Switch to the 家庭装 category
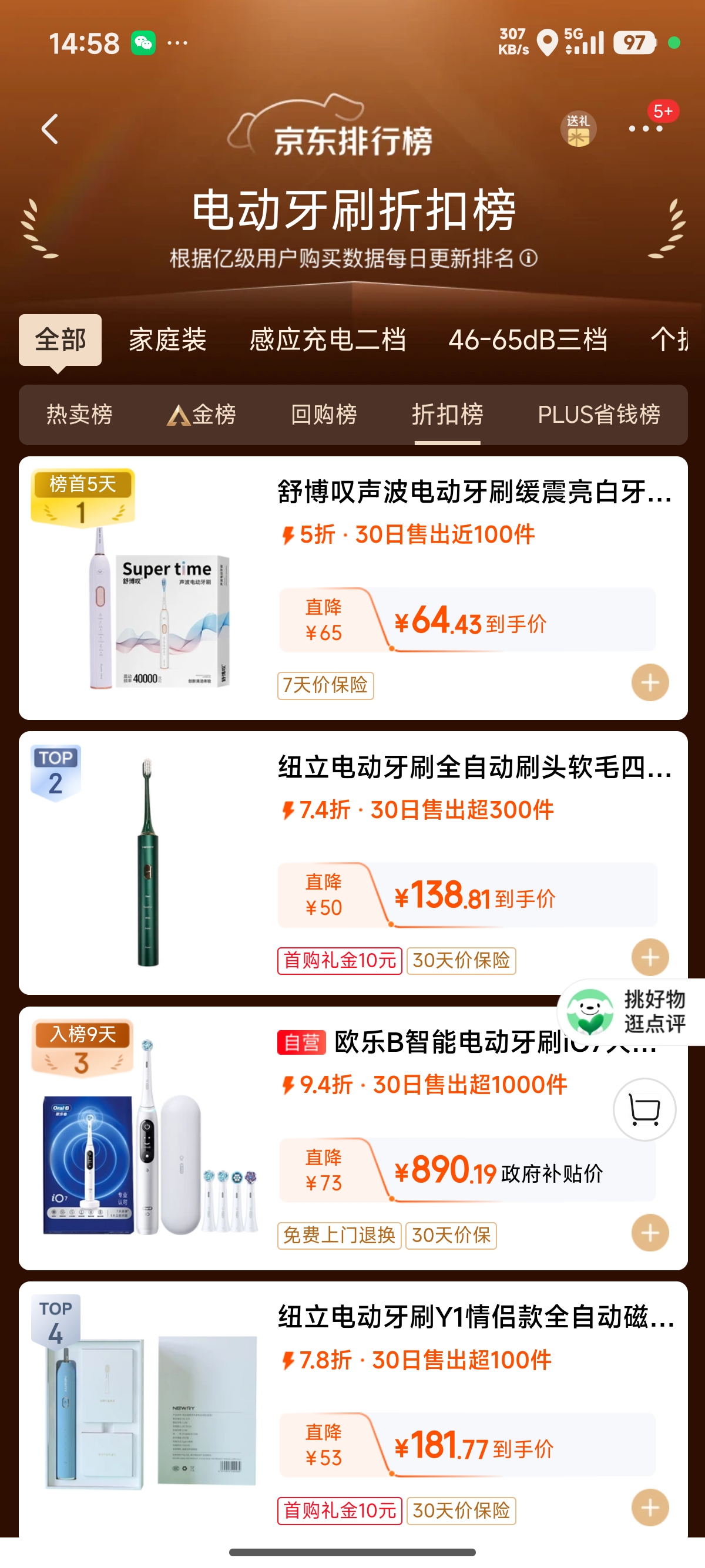 [x=167, y=339]
